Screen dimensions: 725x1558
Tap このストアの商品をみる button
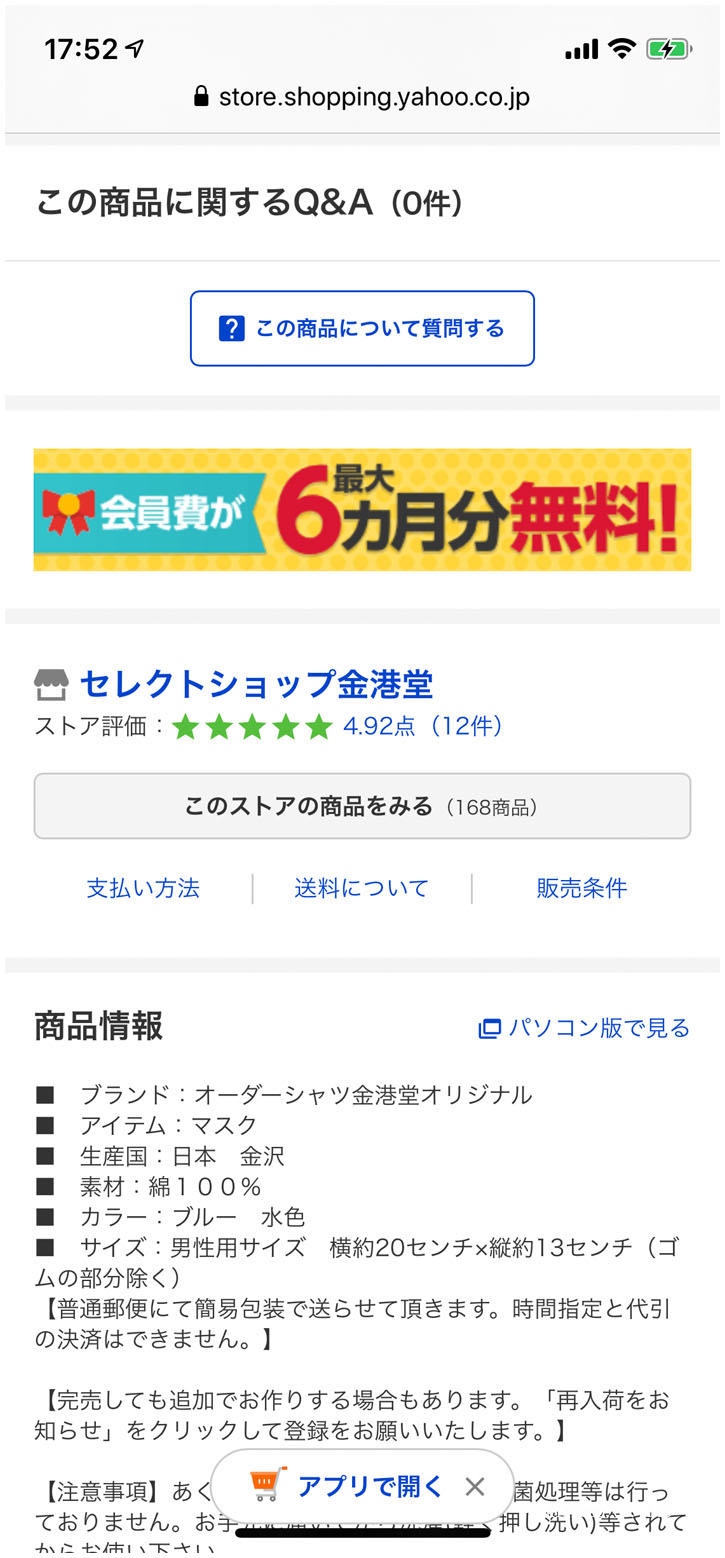(x=362, y=806)
